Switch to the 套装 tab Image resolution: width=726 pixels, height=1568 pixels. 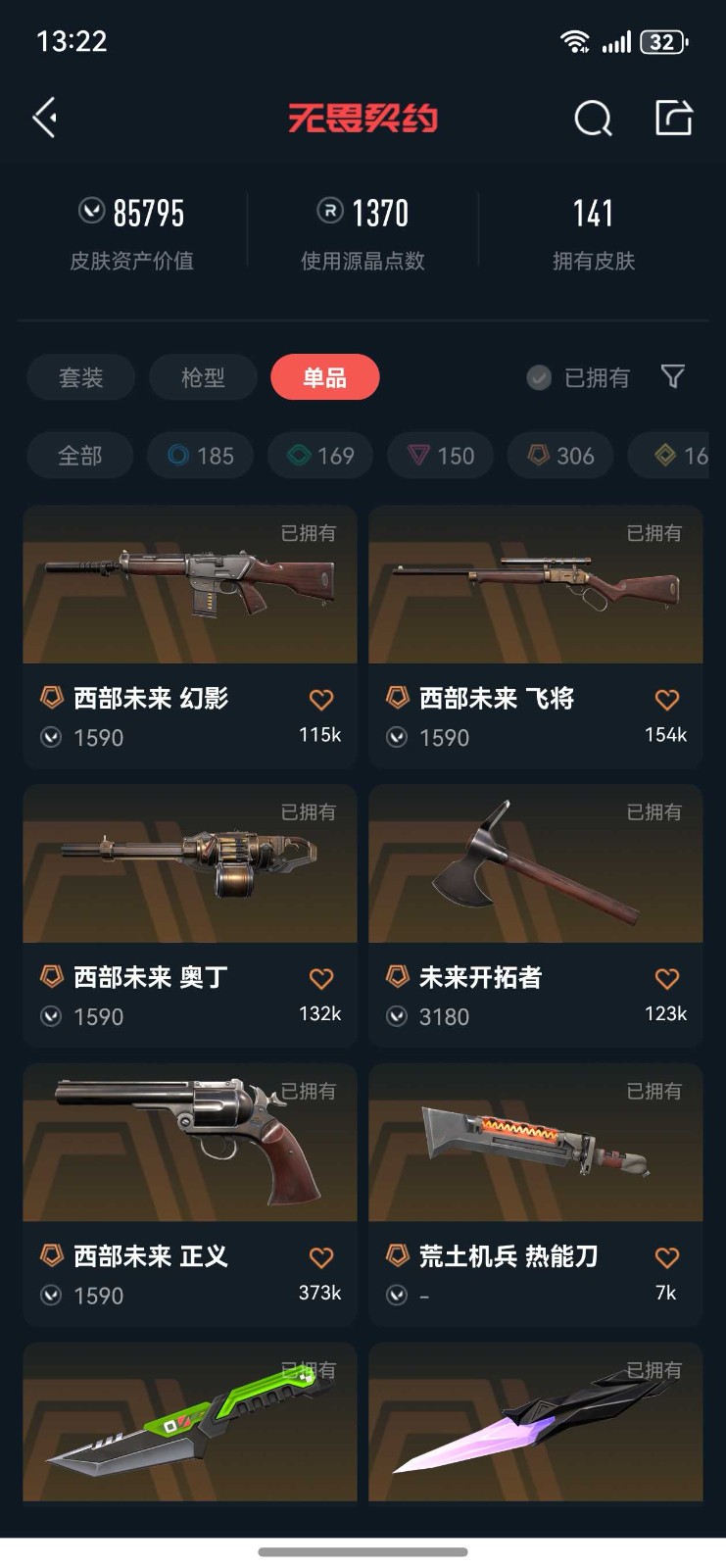tap(81, 377)
